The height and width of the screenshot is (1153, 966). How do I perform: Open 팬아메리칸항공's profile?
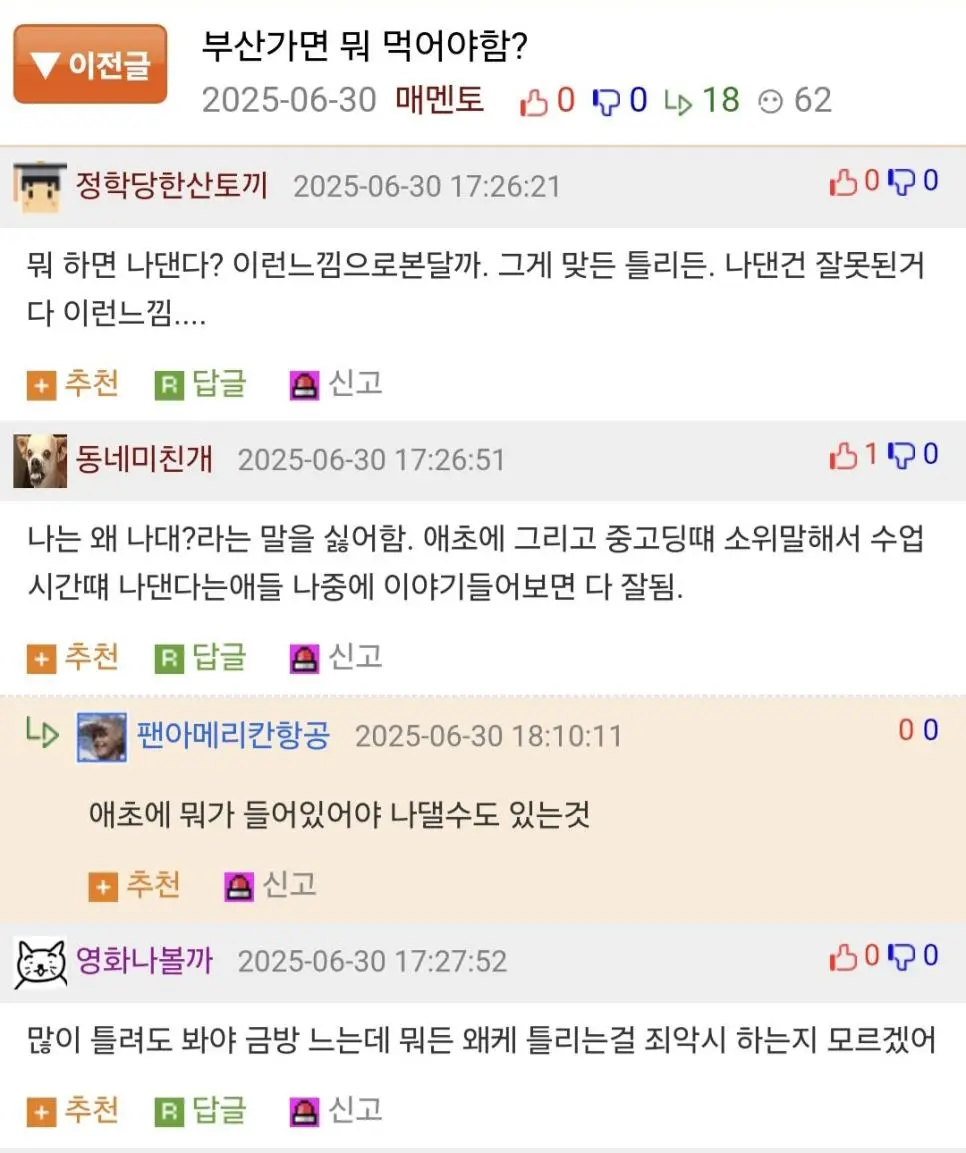232,737
